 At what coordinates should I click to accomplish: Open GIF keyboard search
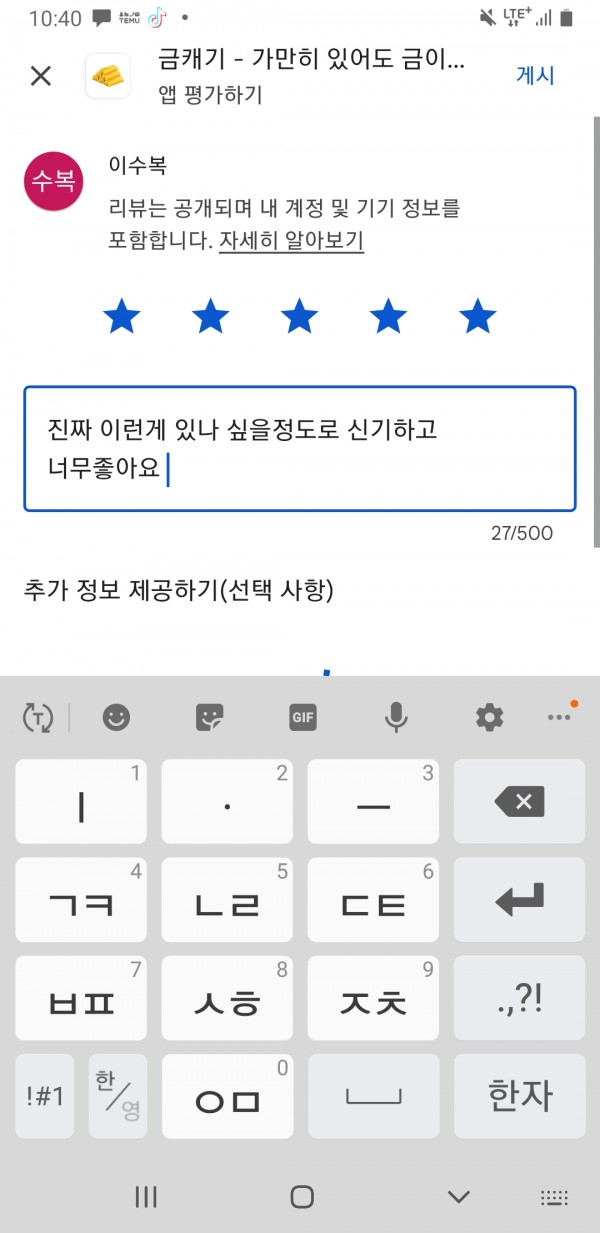click(x=303, y=716)
